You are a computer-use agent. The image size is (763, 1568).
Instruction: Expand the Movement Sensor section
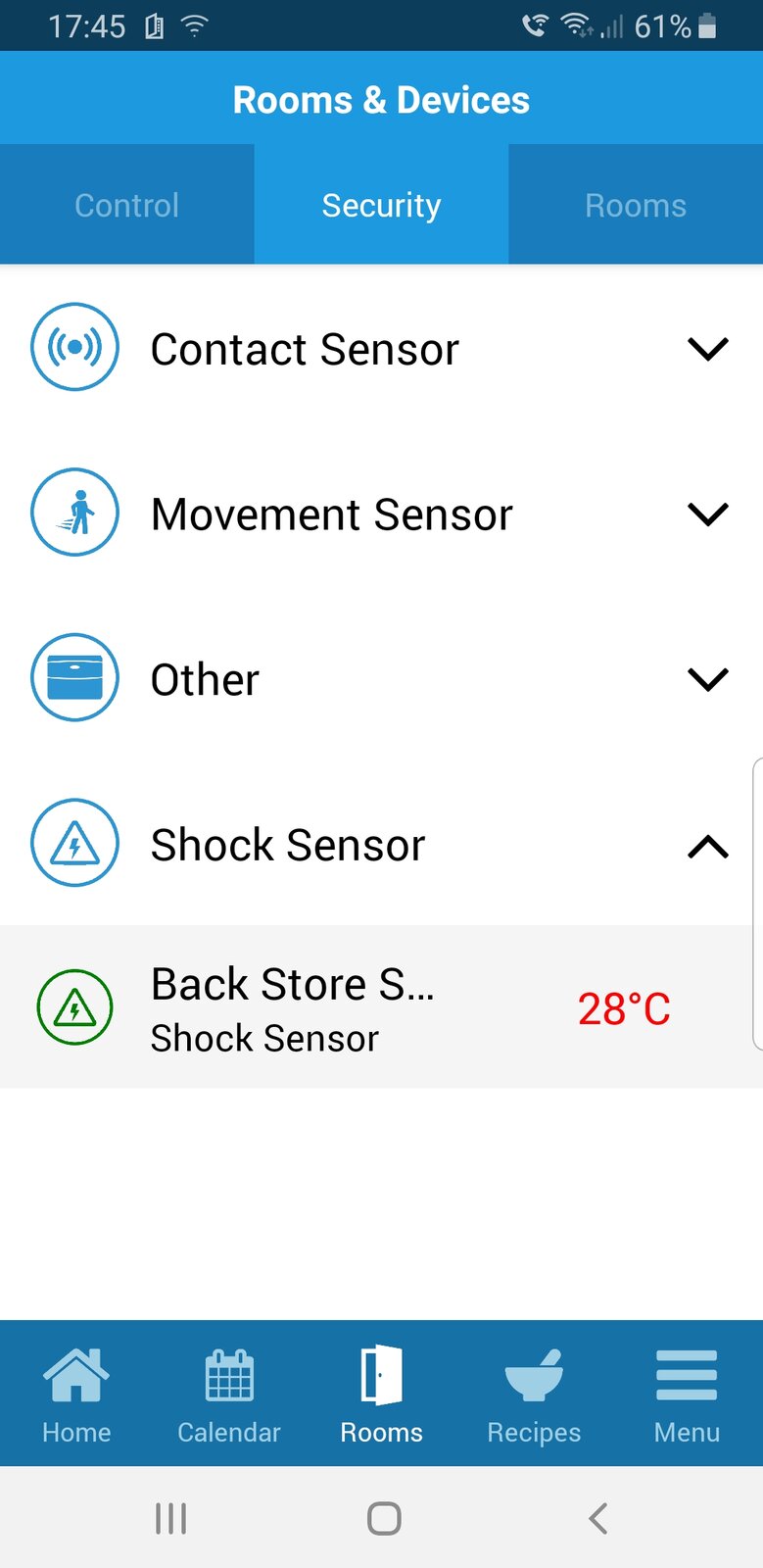(707, 514)
